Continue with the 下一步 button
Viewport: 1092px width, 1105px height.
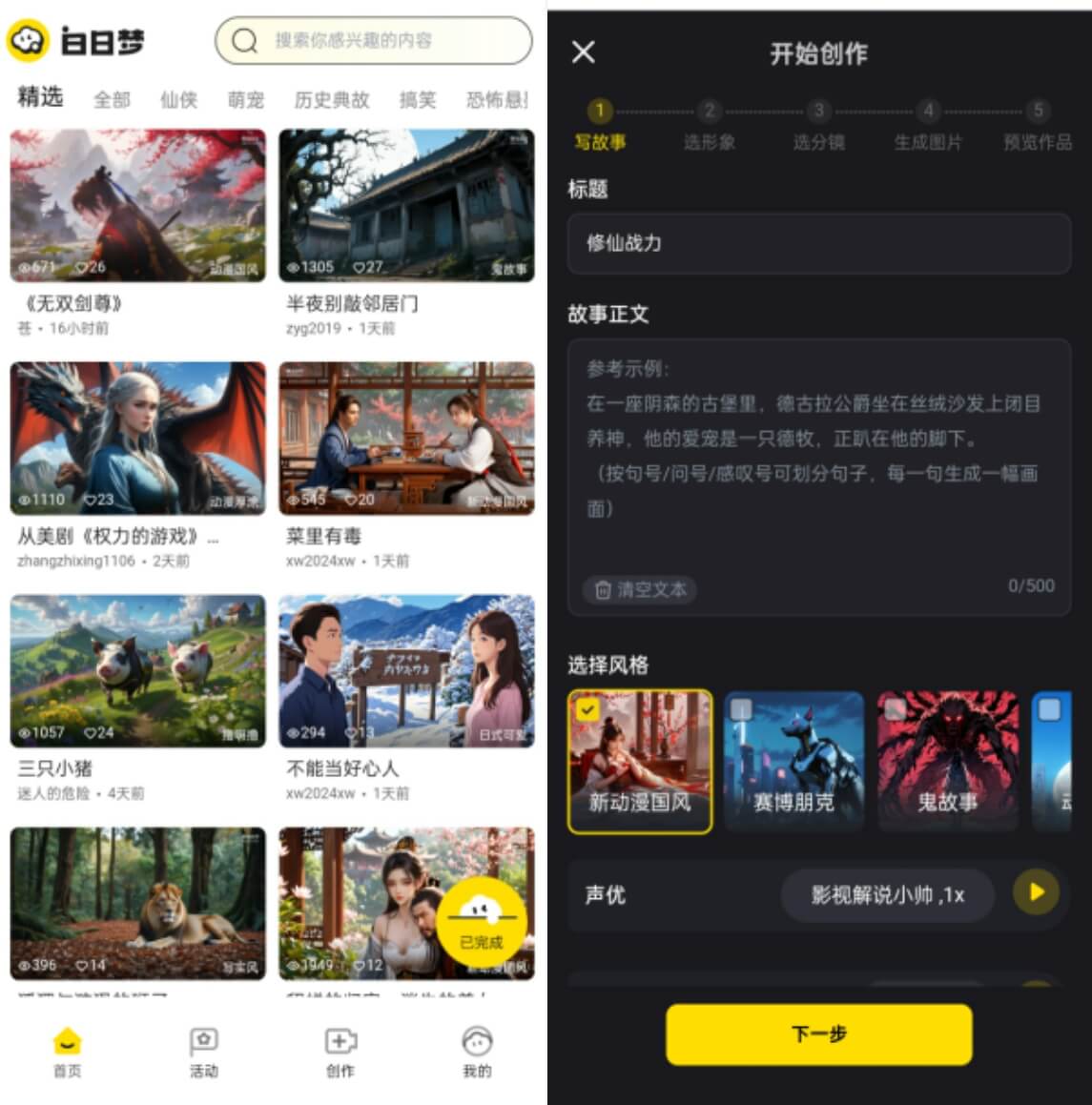click(x=818, y=1033)
